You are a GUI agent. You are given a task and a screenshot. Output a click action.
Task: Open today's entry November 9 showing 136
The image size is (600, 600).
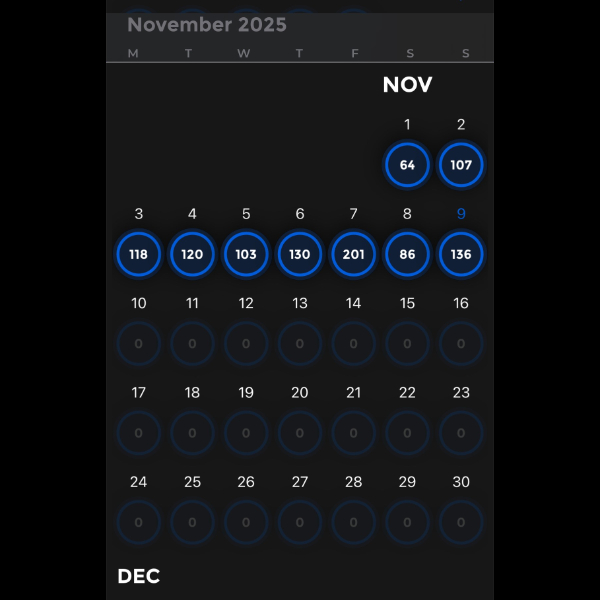[461, 254]
